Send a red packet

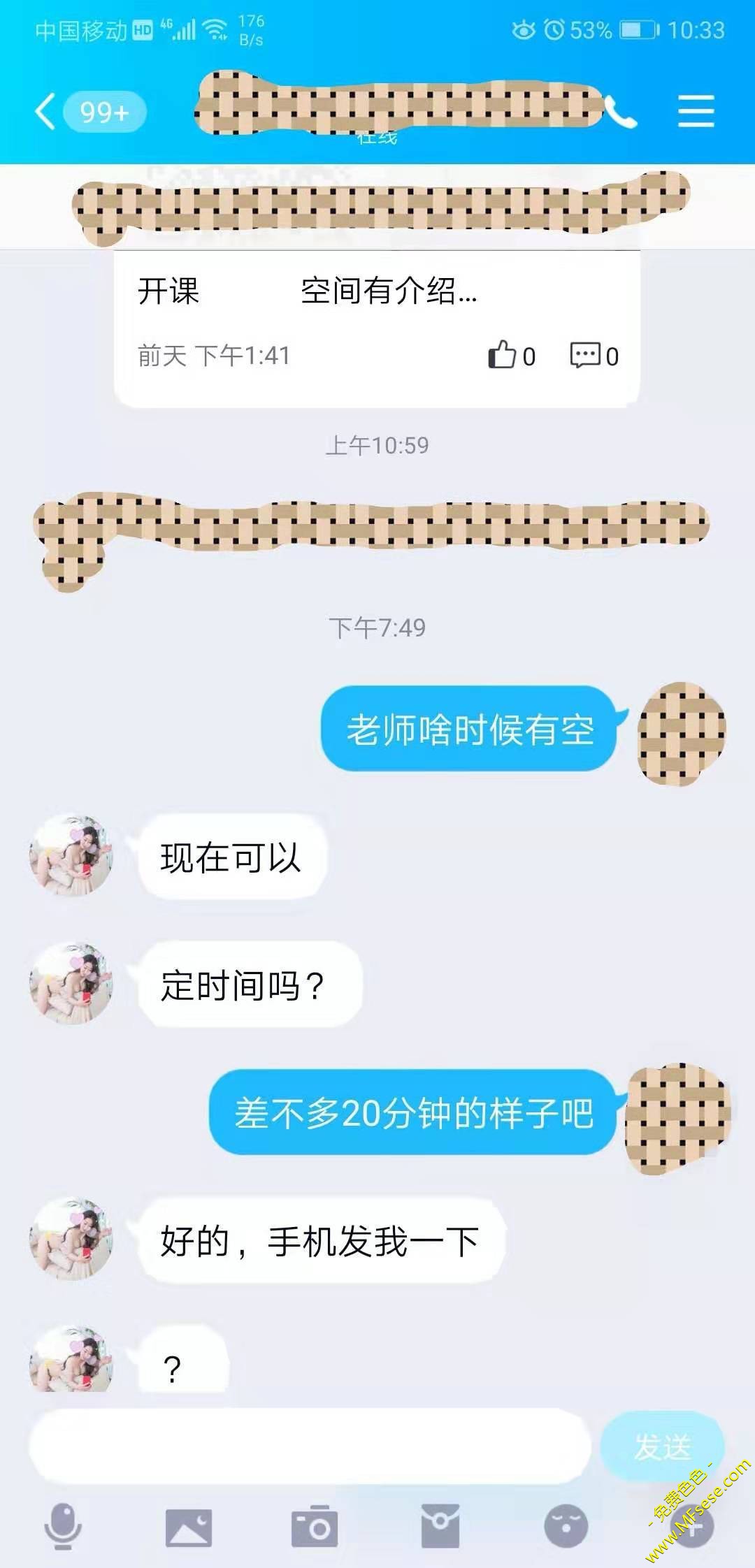440,1526
